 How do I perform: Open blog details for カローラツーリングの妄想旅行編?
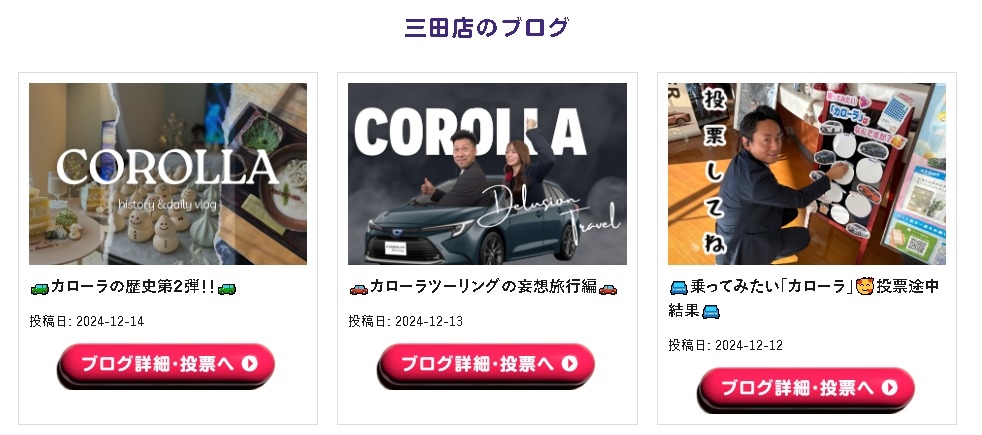[487, 364]
